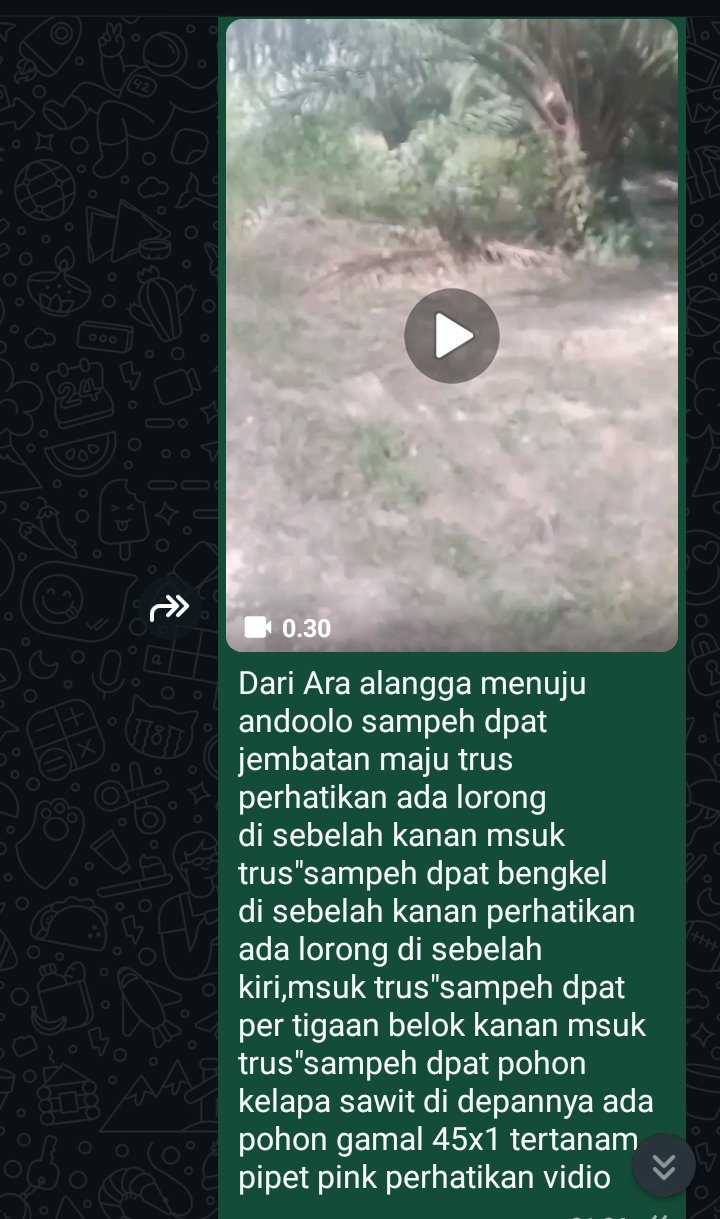Play the 0.30 video message
This screenshot has height=1219, width=720.
452,336
